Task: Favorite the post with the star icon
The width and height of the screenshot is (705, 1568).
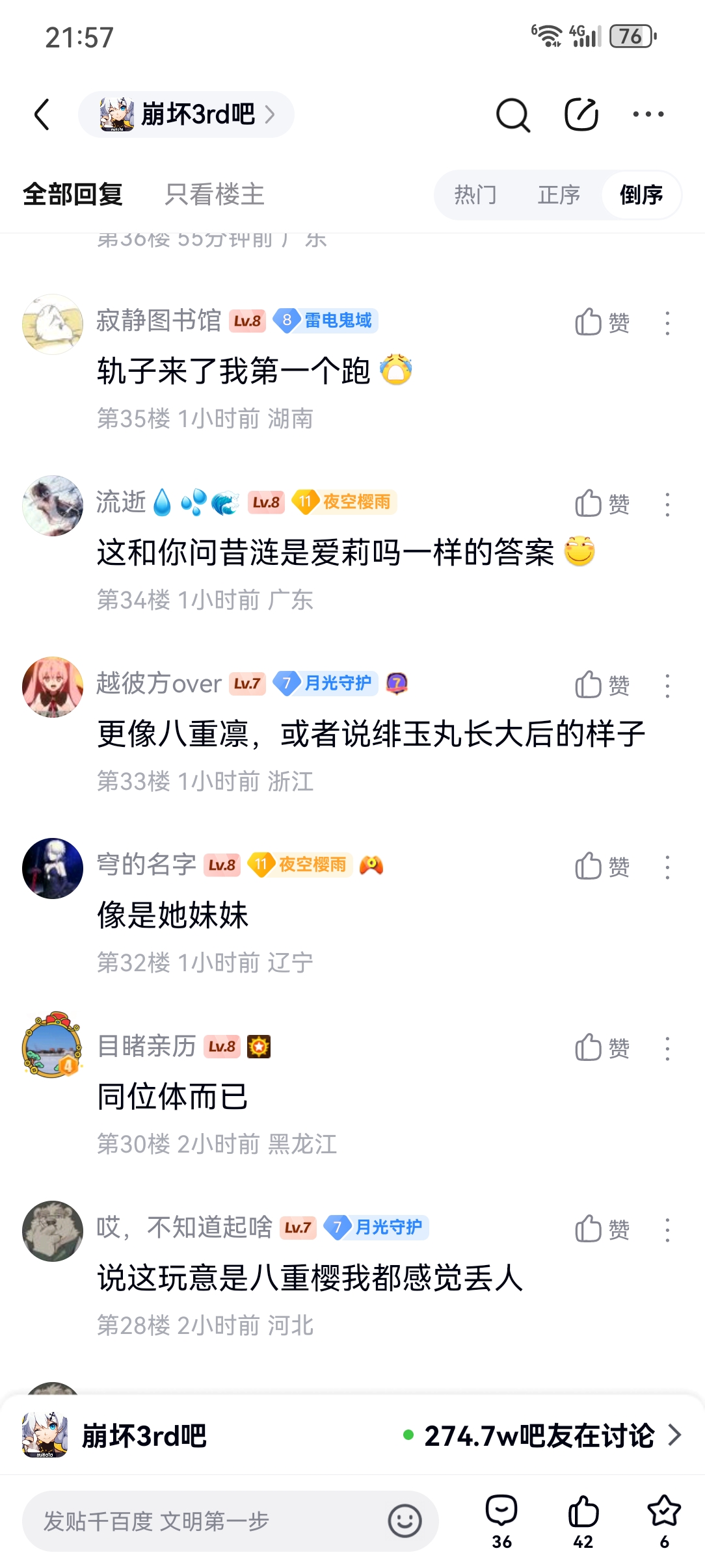Action: [x=664, y=1520]
